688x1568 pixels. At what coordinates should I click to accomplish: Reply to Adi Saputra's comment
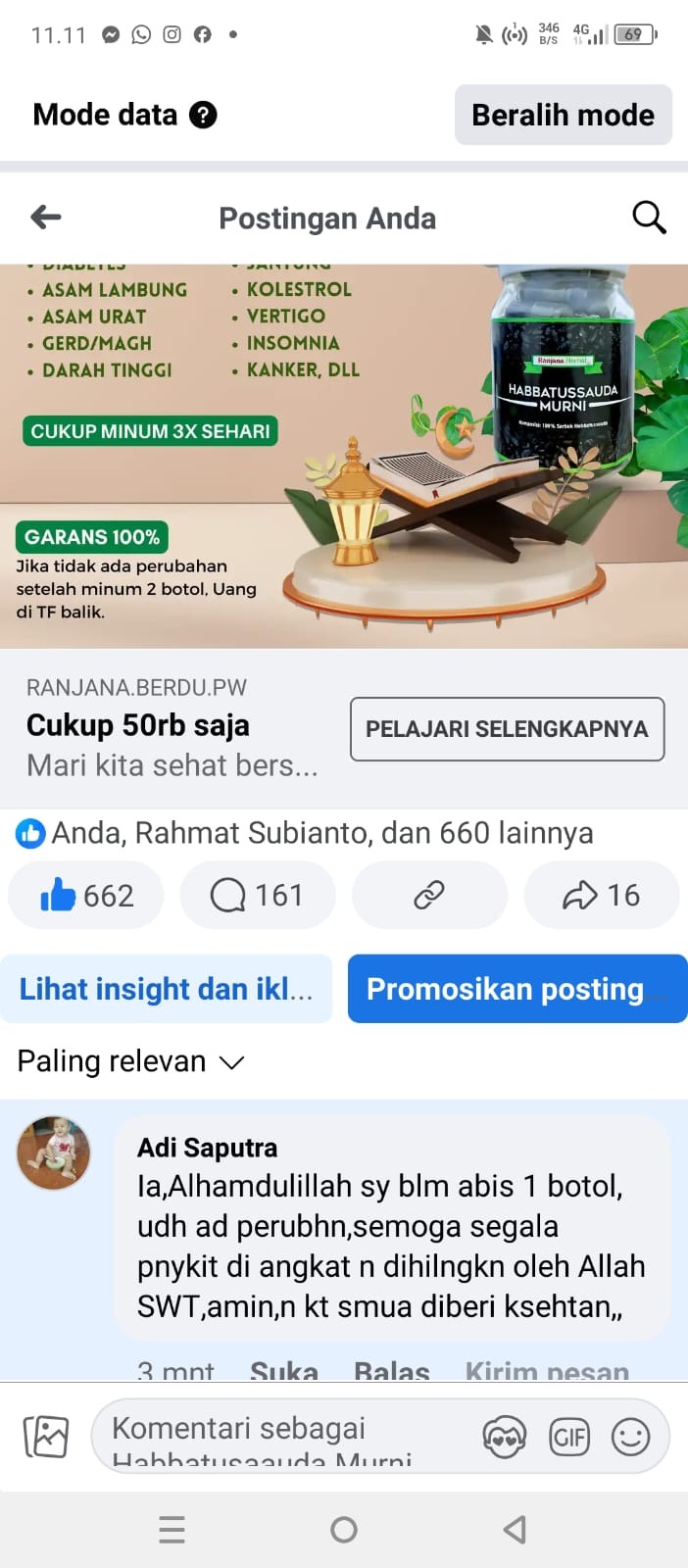click(391, 1370)
